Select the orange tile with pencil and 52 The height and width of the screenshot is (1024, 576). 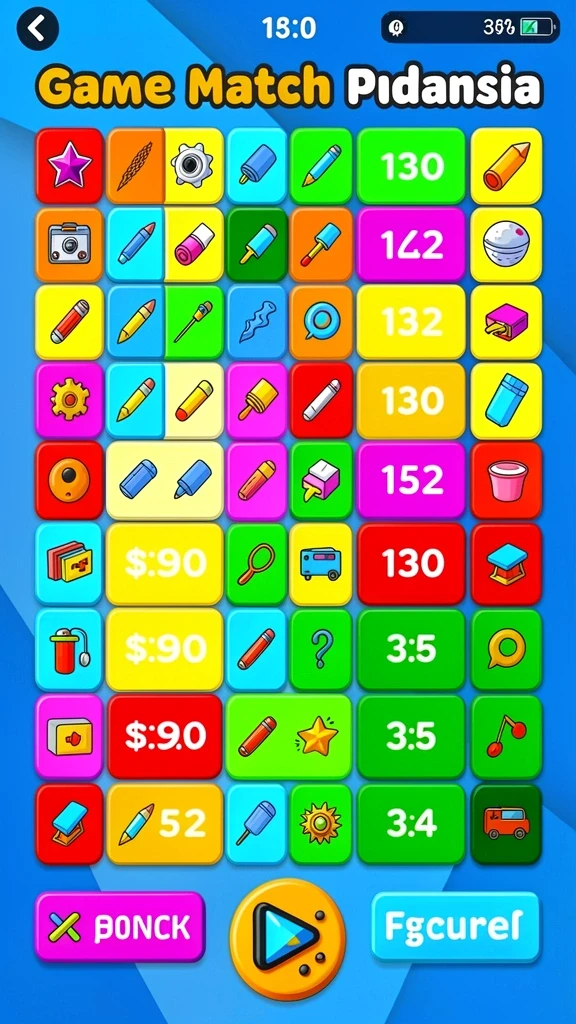[x=165, y=824]
